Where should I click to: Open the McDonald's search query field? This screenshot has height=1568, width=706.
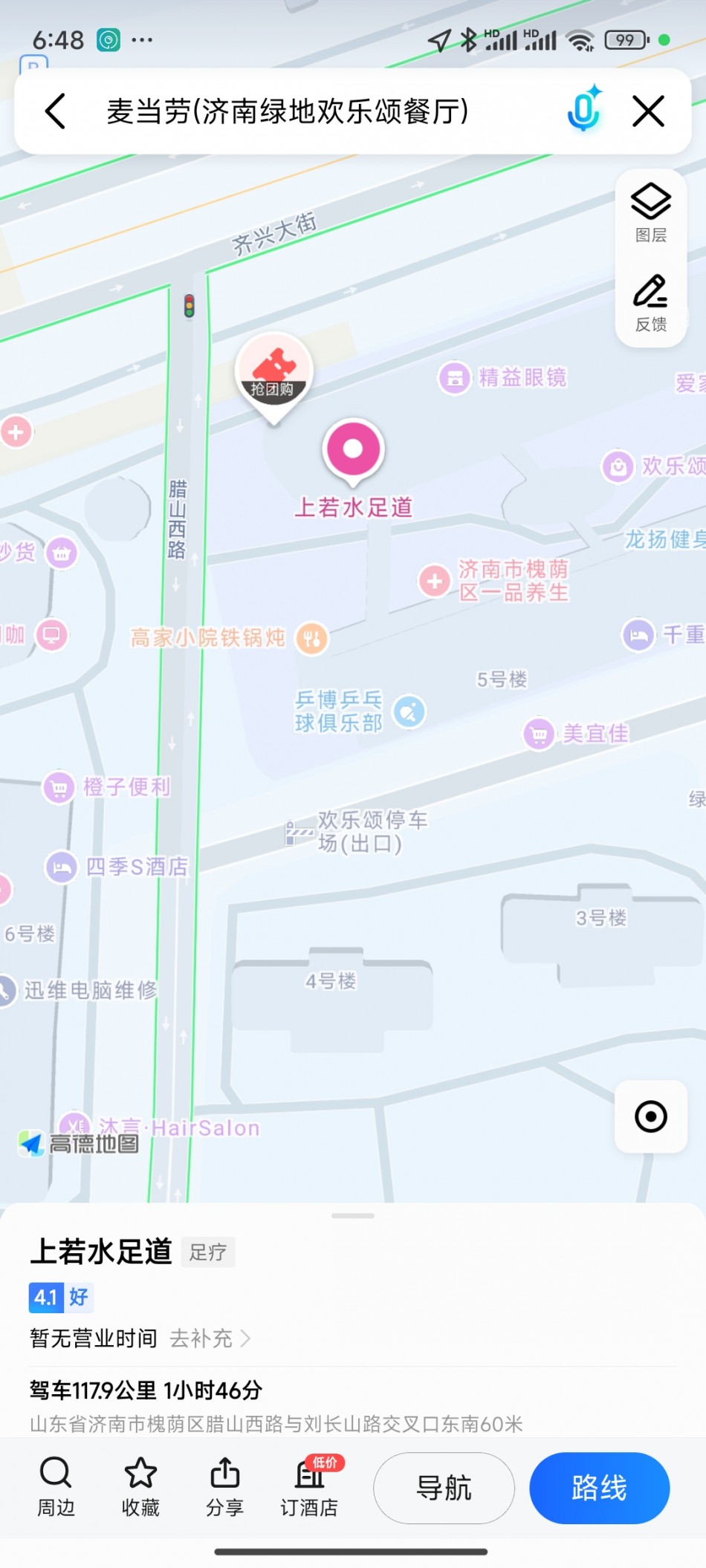(x=288, y=111)
